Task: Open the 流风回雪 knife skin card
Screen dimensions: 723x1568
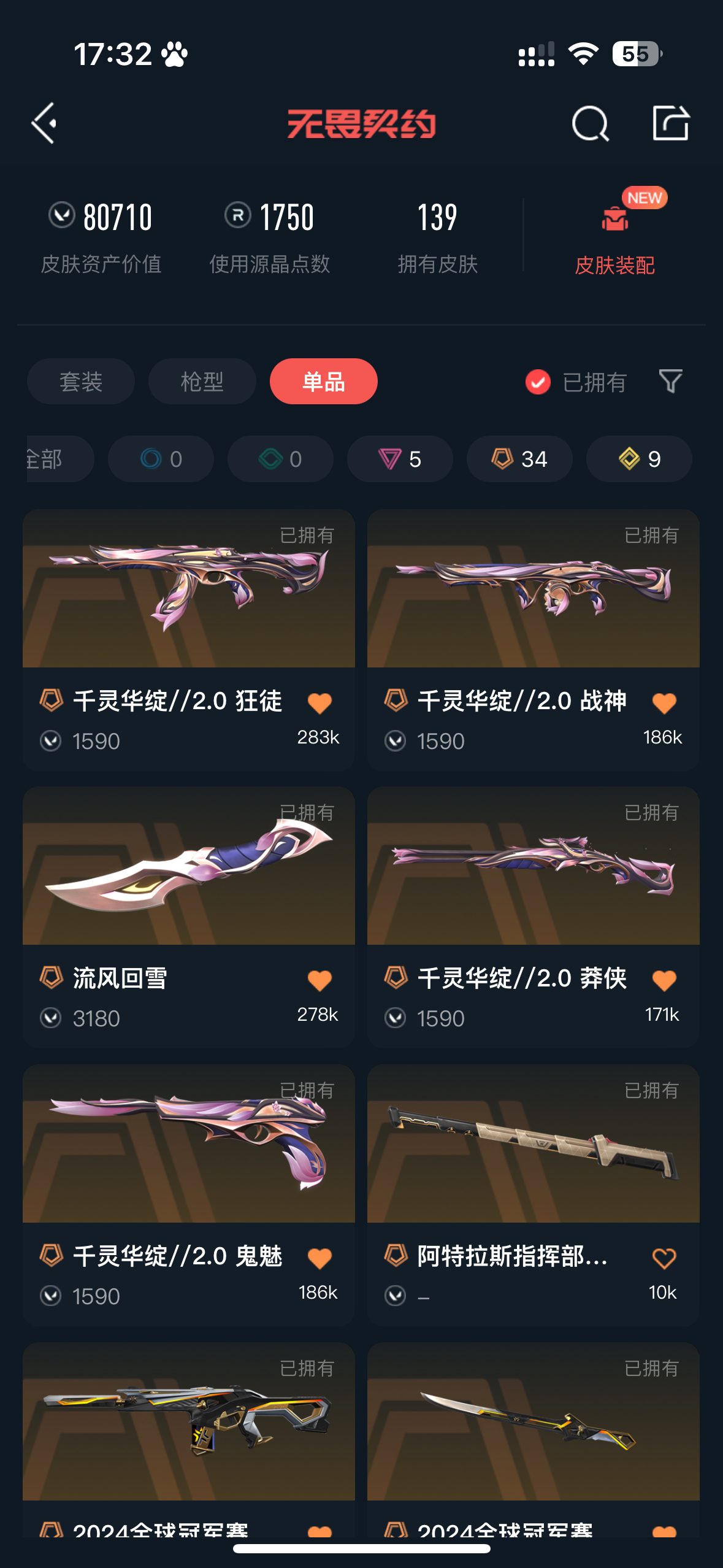Action: [x=189, y=917]
